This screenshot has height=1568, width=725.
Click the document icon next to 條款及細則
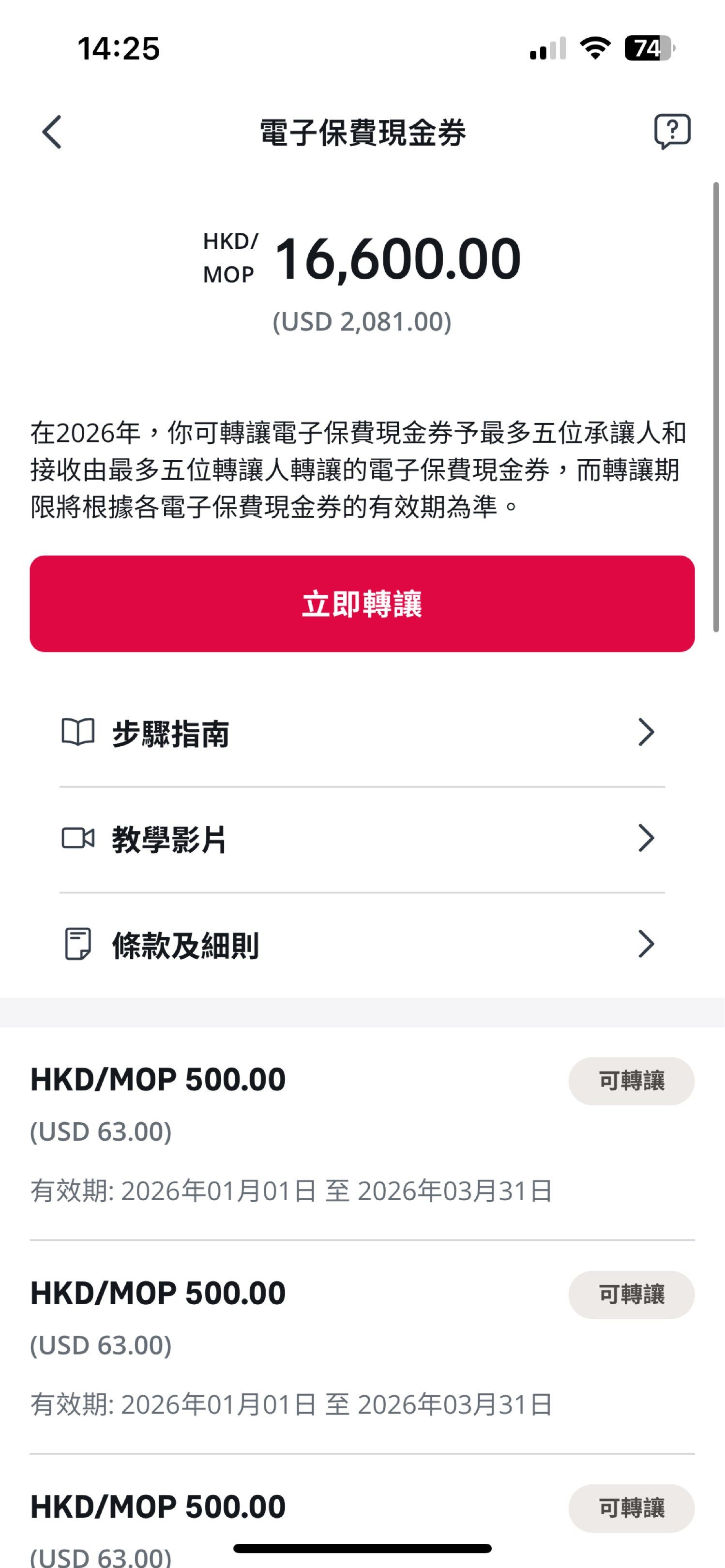(x=78, y=944)
